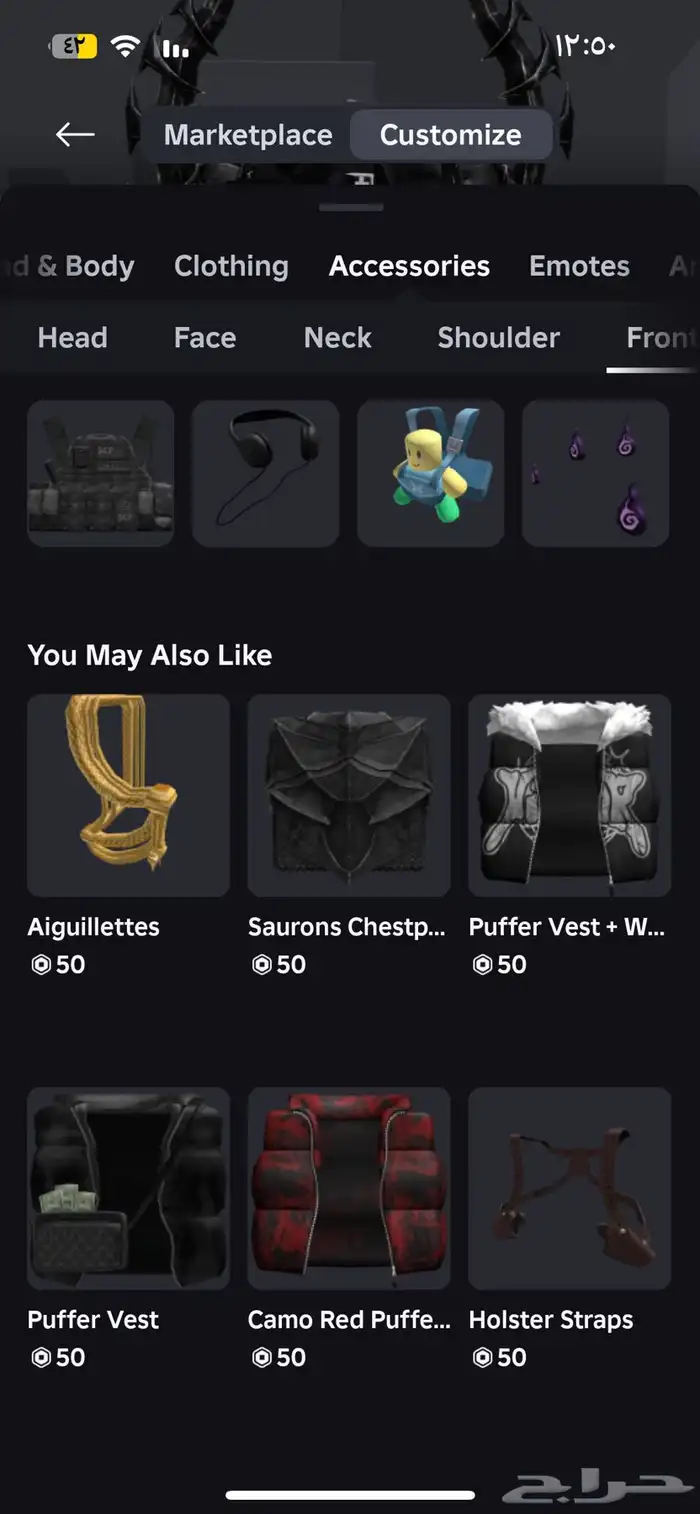The height and width of the screenshot is (1514, 700).
Task: Select the Customize tab
Action: [450, 135]
